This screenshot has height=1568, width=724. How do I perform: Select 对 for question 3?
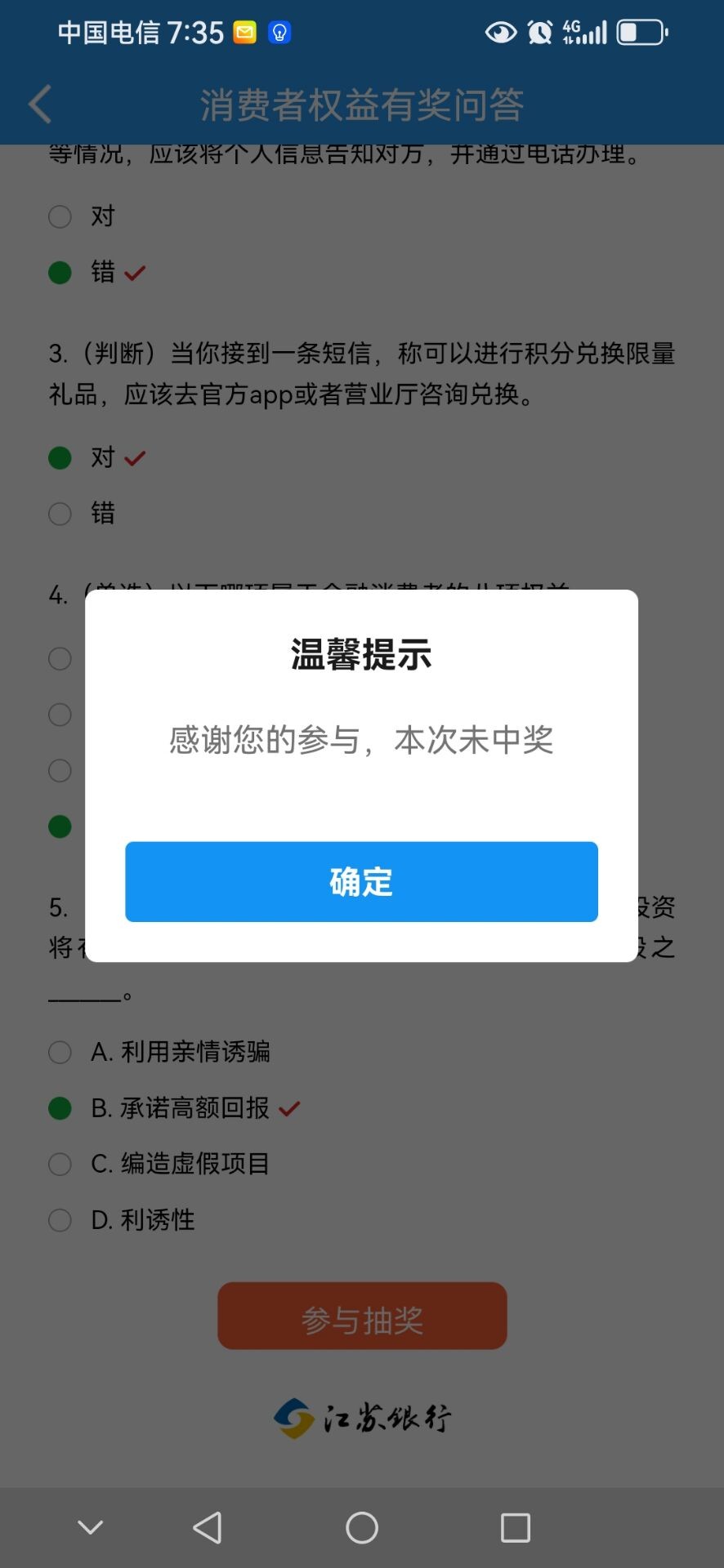[x=60, y=458]
